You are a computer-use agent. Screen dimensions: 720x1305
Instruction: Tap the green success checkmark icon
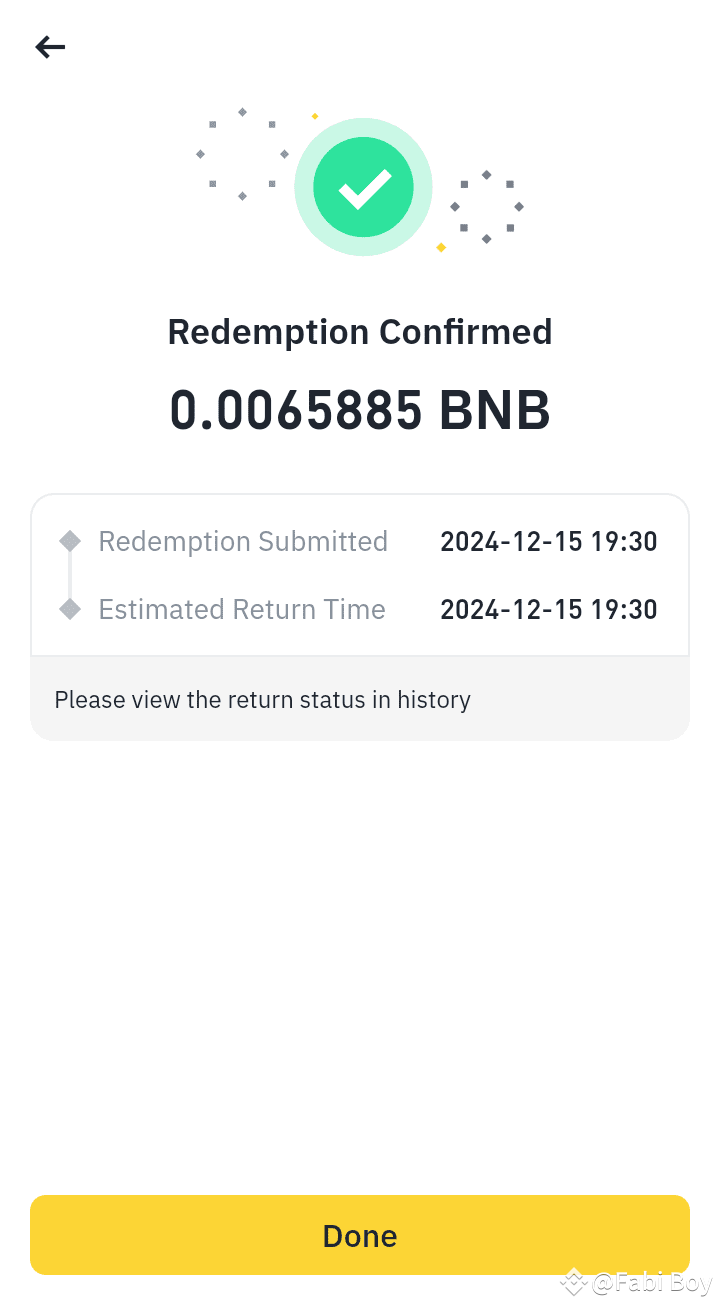pos(363,187)
